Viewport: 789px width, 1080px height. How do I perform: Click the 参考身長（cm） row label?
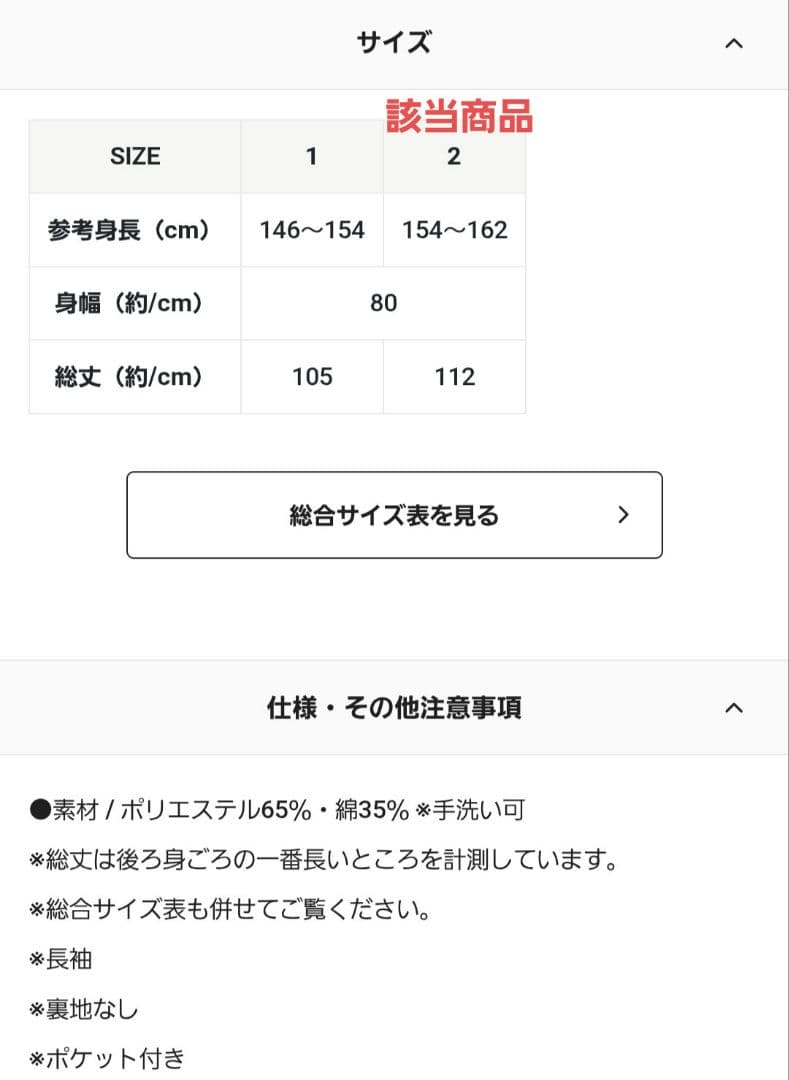pyautogui.click(x=135, y=229)
